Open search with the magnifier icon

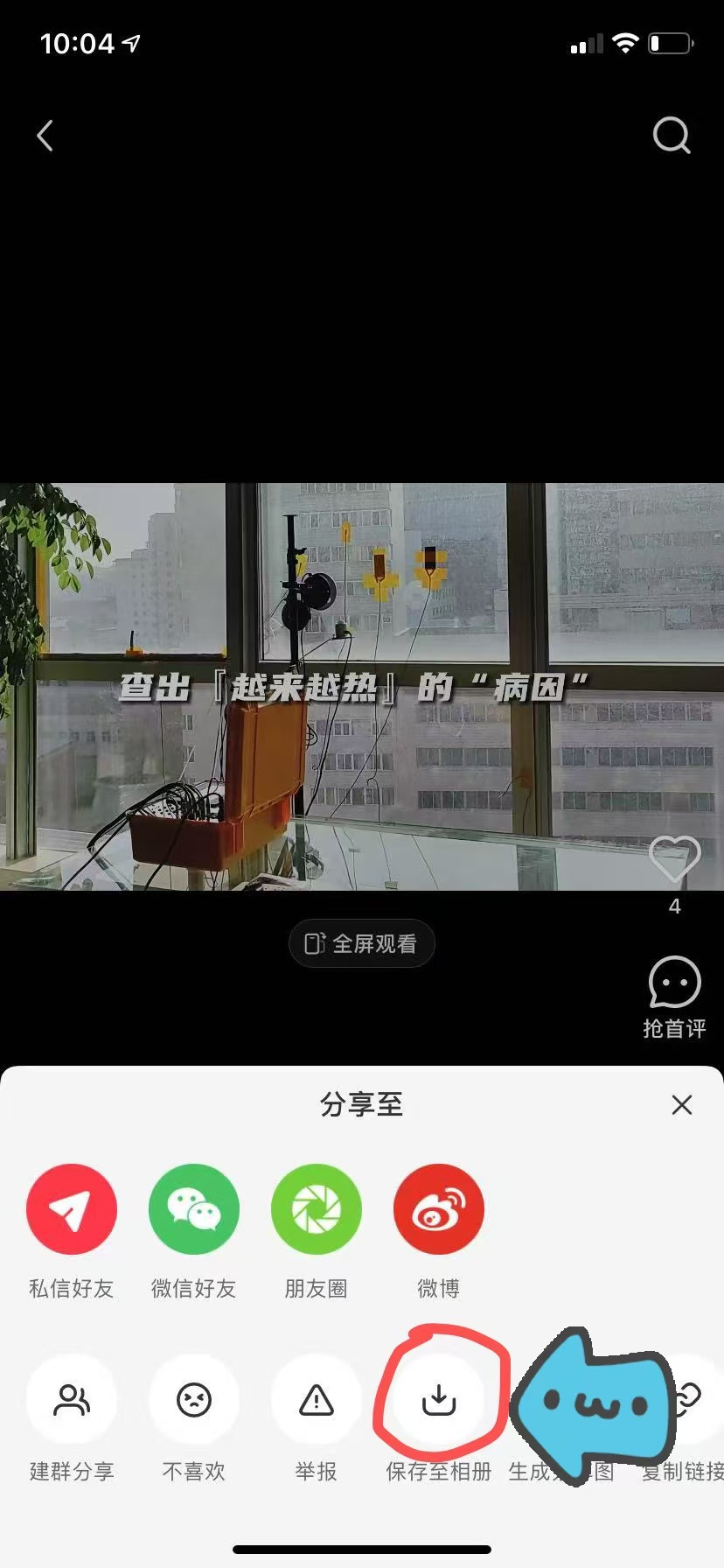coord(672,136)
